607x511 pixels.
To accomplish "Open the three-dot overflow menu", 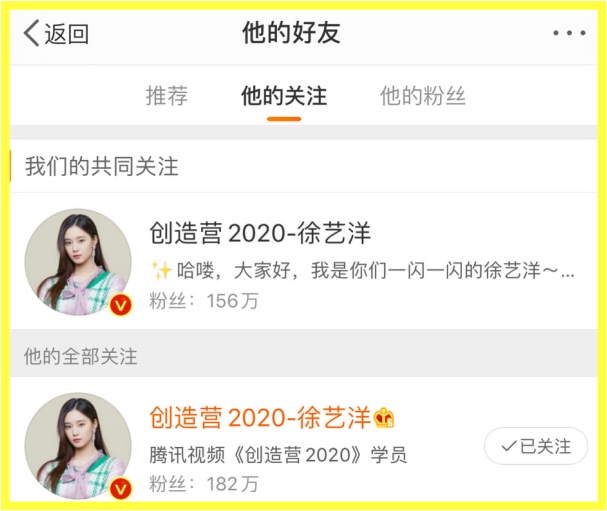I will (x=568, y=34).
